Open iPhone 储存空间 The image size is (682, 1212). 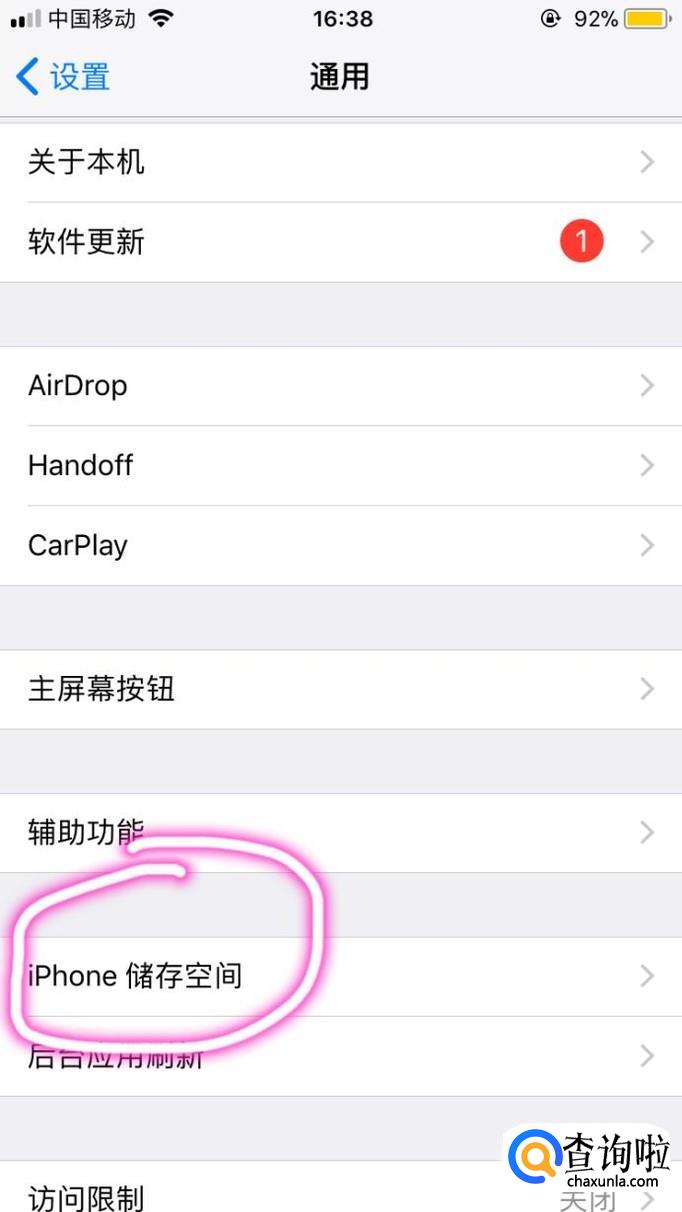click(341, 977)
